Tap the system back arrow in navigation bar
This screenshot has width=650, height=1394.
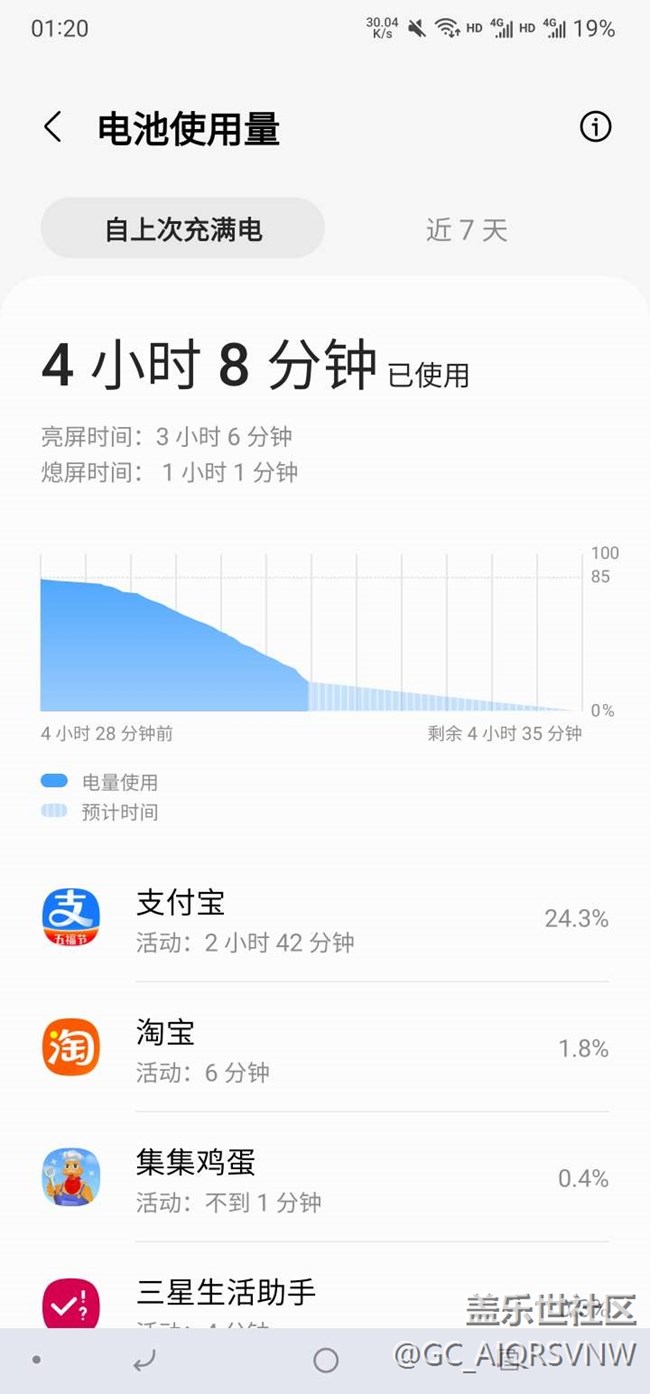(x=145, y=1360)
